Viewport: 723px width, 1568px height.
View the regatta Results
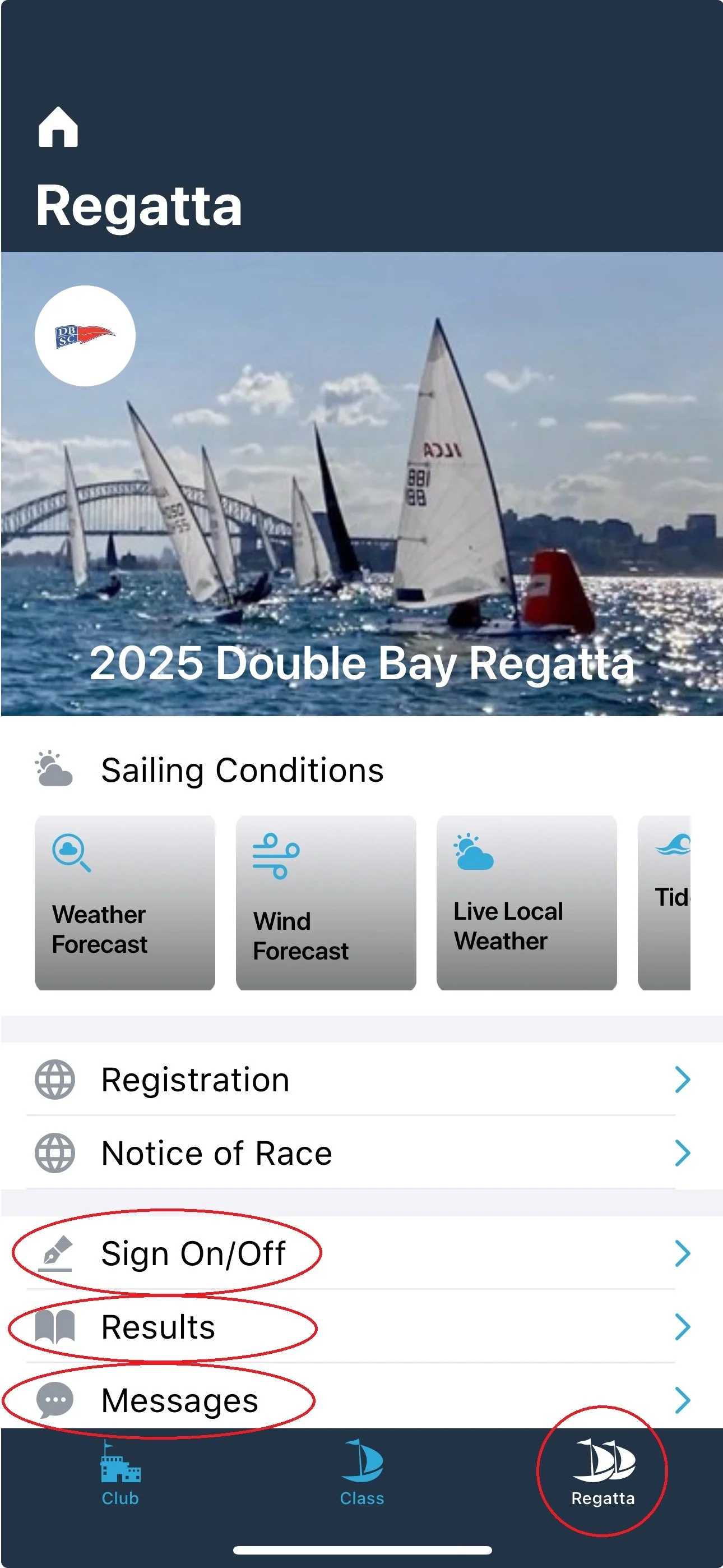coord(361,1327)
